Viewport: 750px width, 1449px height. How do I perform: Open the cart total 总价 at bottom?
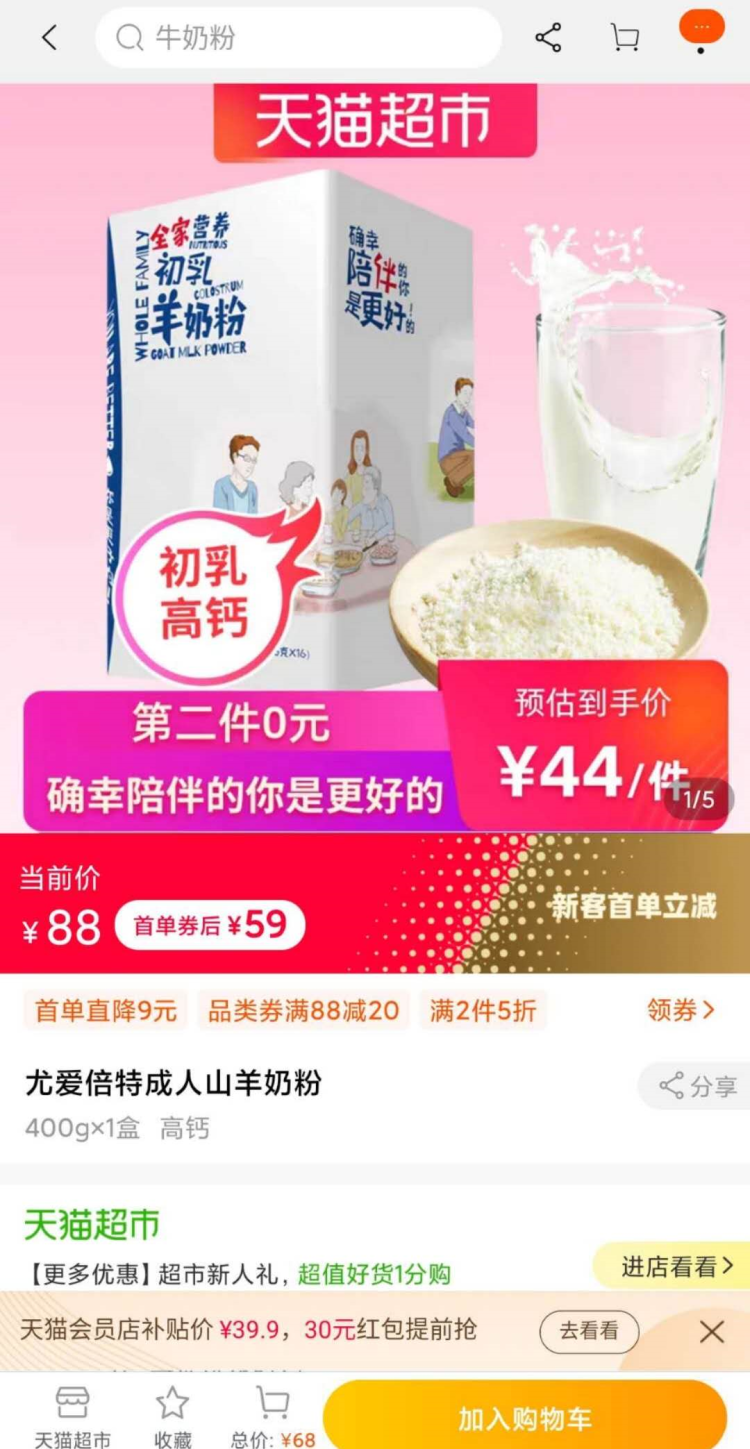pyautogui.click(x=273, y=1416)
